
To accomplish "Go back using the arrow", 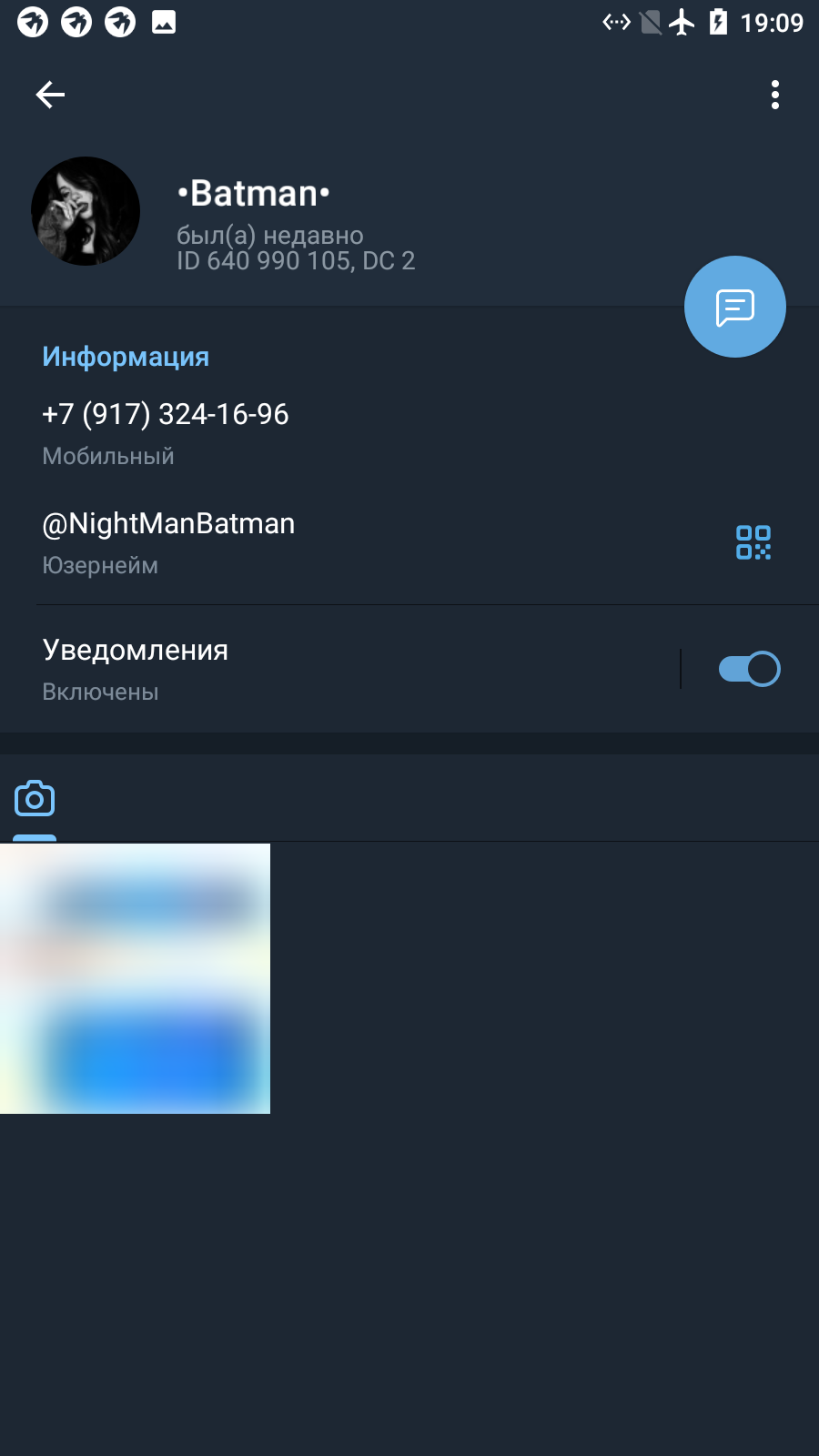I will [50, 95].
